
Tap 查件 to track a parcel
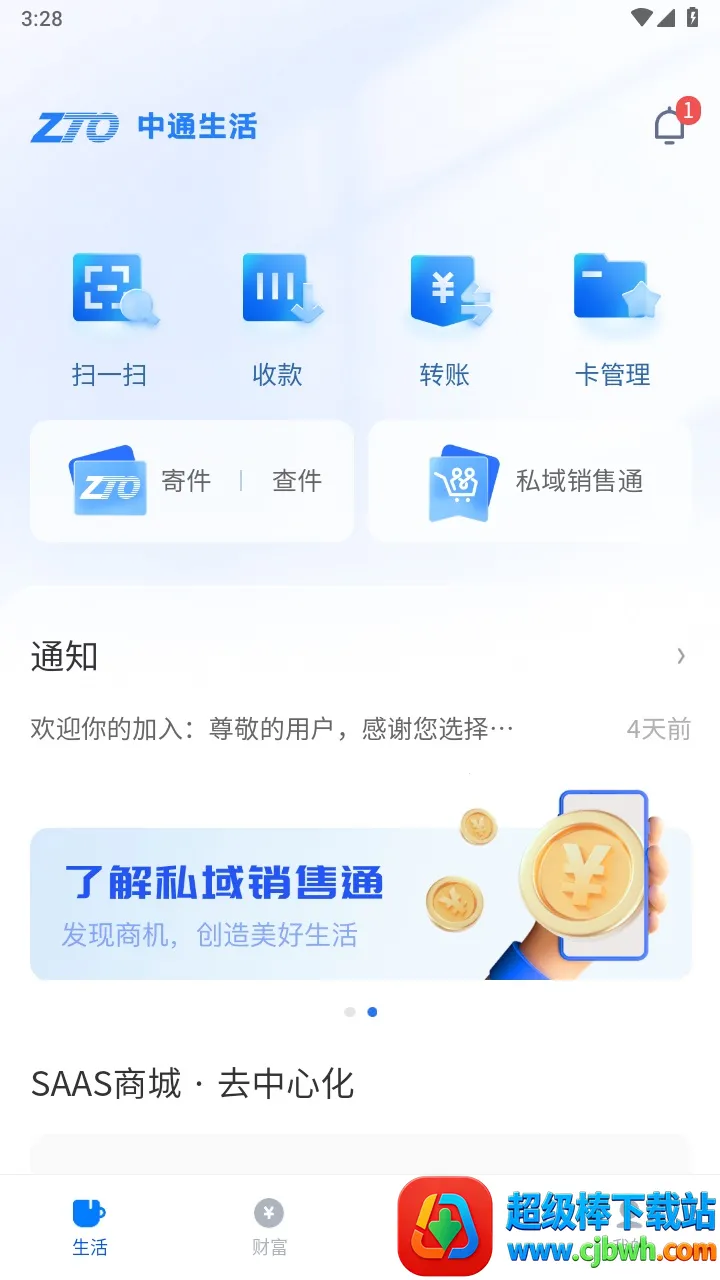point(297,481)
